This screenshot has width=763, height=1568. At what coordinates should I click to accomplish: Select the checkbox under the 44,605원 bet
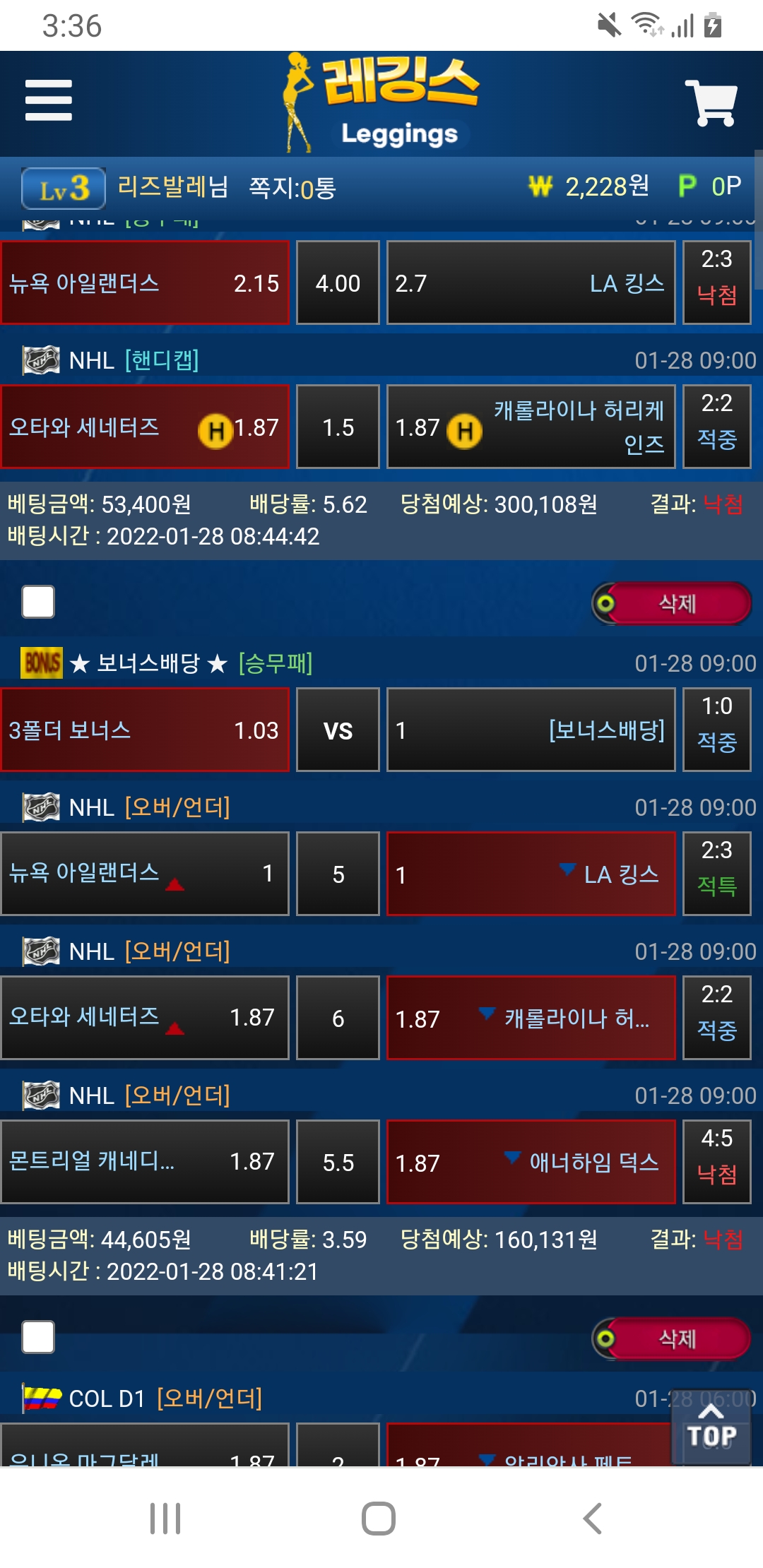click(x=38, y=1337)
